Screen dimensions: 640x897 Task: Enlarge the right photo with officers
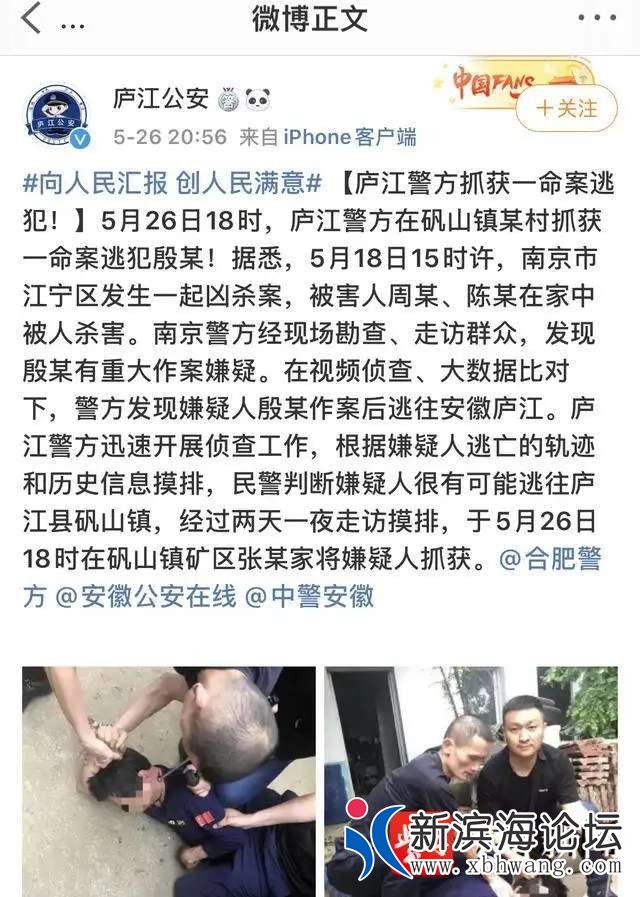click(x=470, y=780)
